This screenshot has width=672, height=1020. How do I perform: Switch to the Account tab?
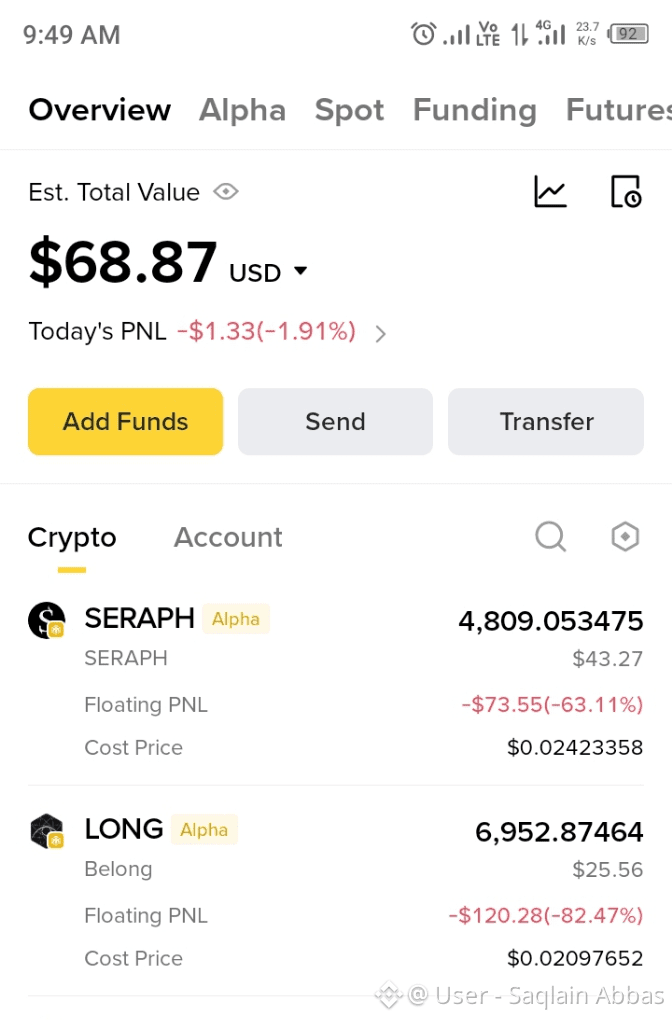pos(228,537)
